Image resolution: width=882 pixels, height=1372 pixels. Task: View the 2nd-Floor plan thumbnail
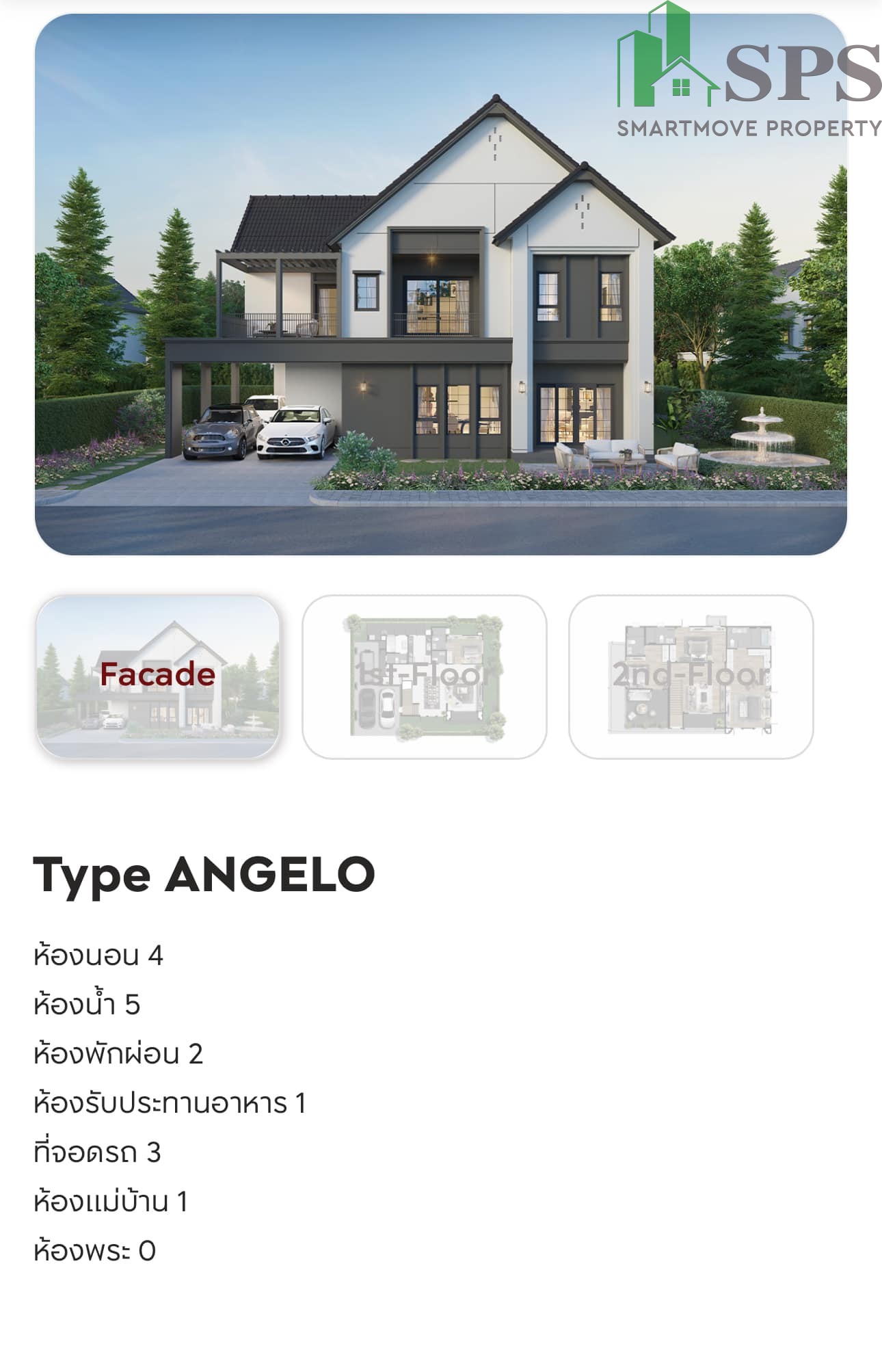[x=691, y=676]
